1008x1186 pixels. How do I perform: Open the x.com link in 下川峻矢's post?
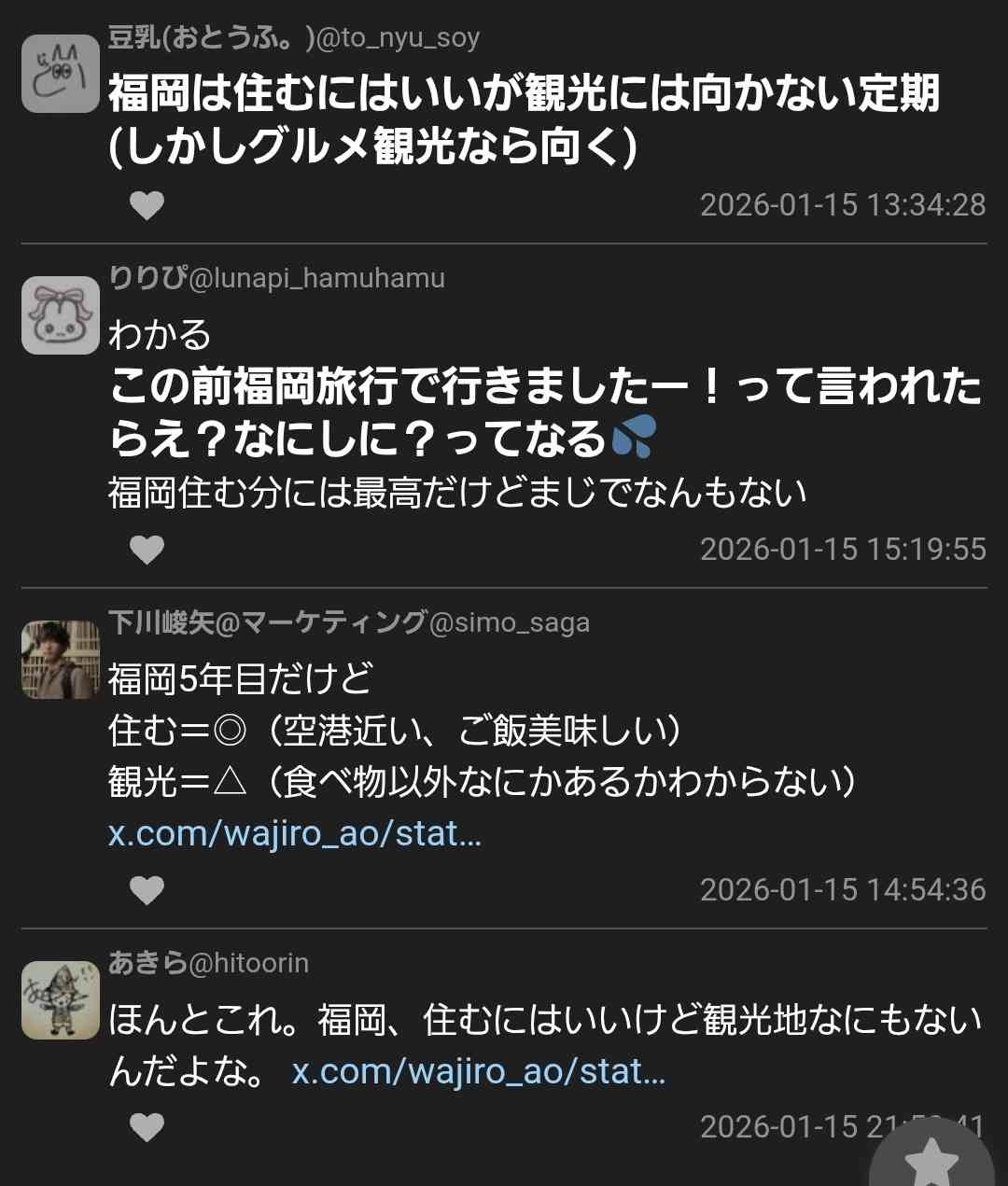[x=295, y=833]
